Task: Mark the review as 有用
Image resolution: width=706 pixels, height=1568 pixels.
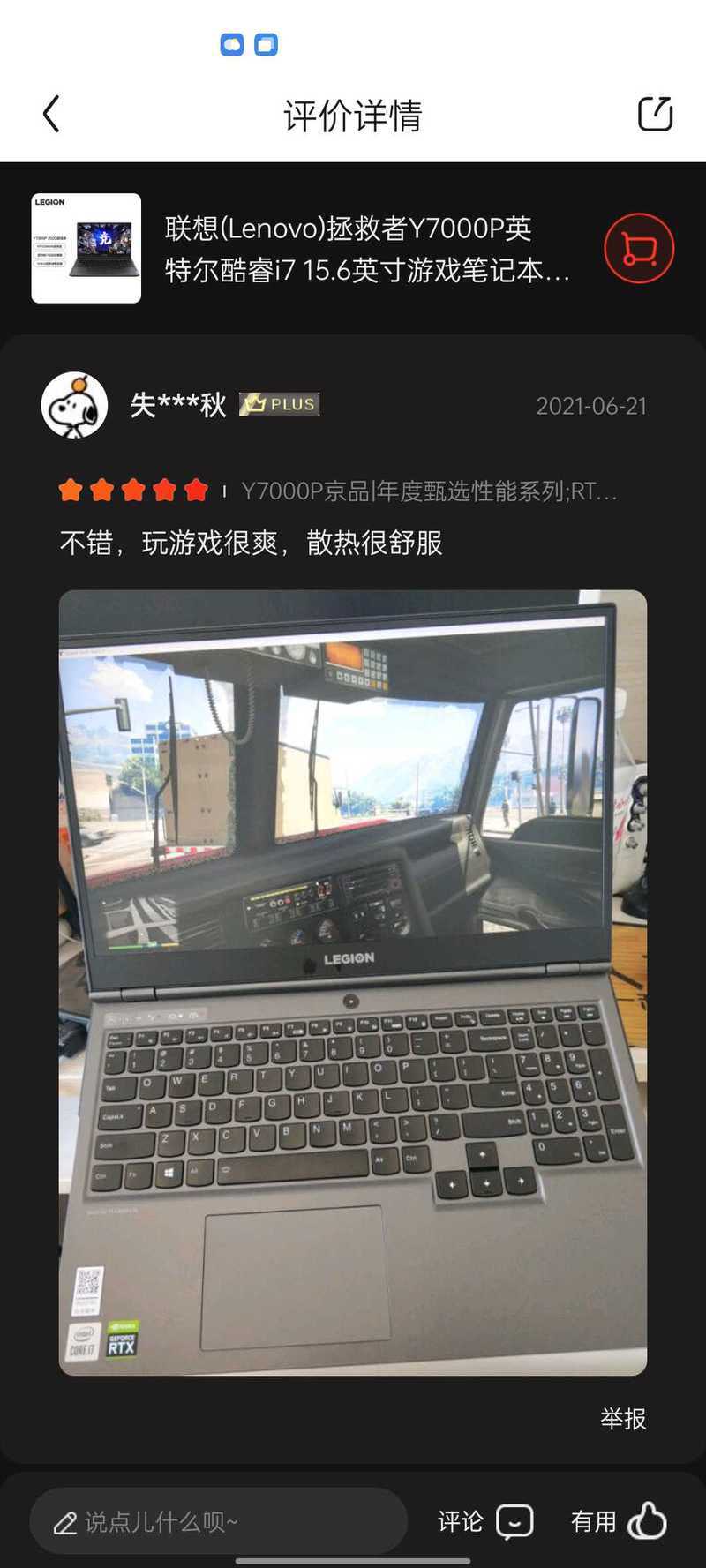Action: click(619, 1521)
